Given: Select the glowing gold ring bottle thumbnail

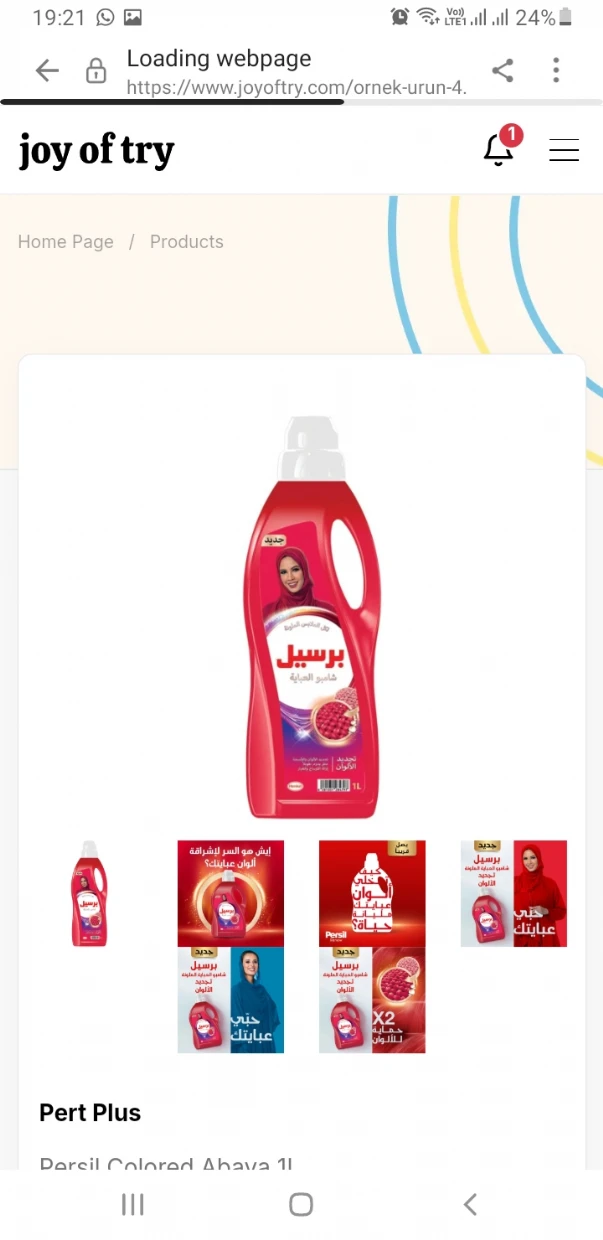Looking at the screenshot, I should 231,893.
